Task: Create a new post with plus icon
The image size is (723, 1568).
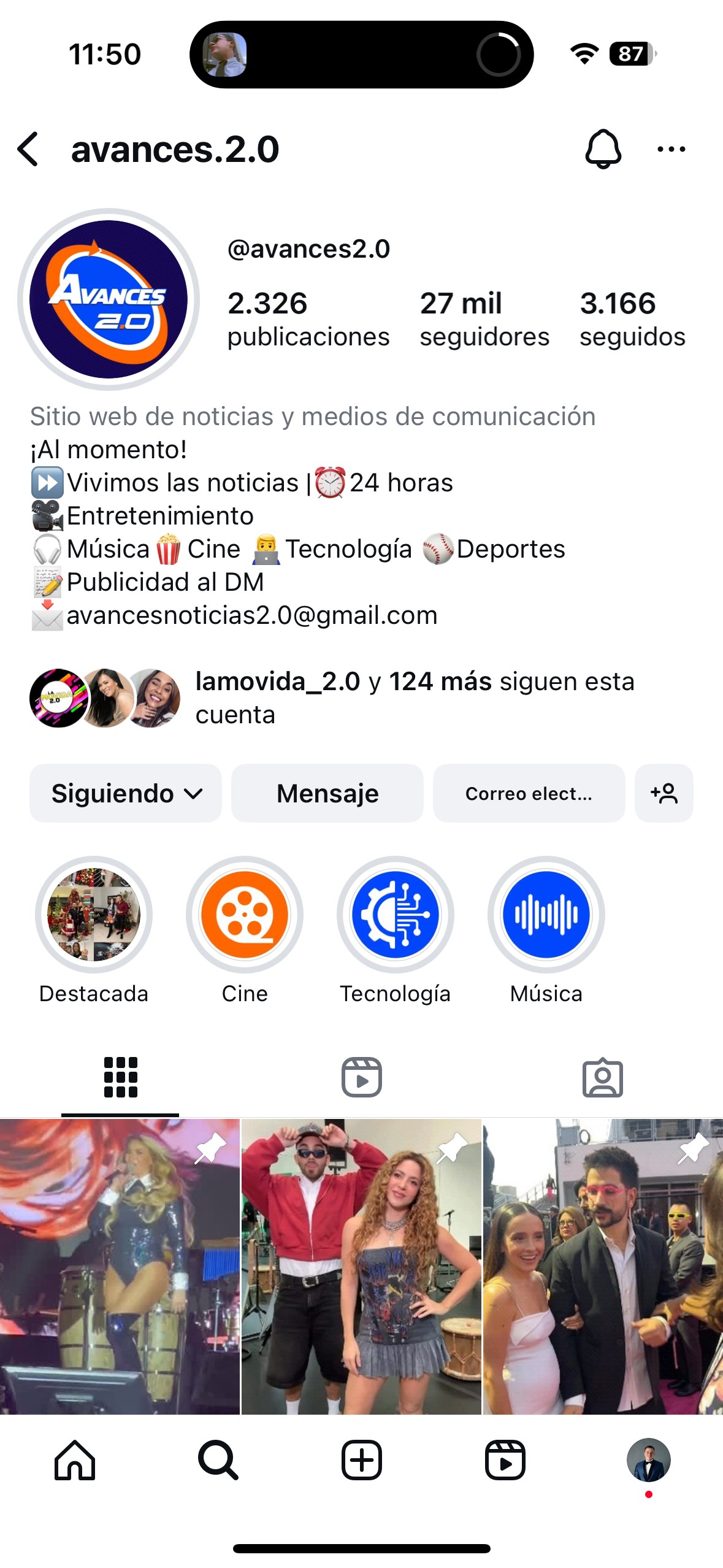Action: [x=361, y=1460]
